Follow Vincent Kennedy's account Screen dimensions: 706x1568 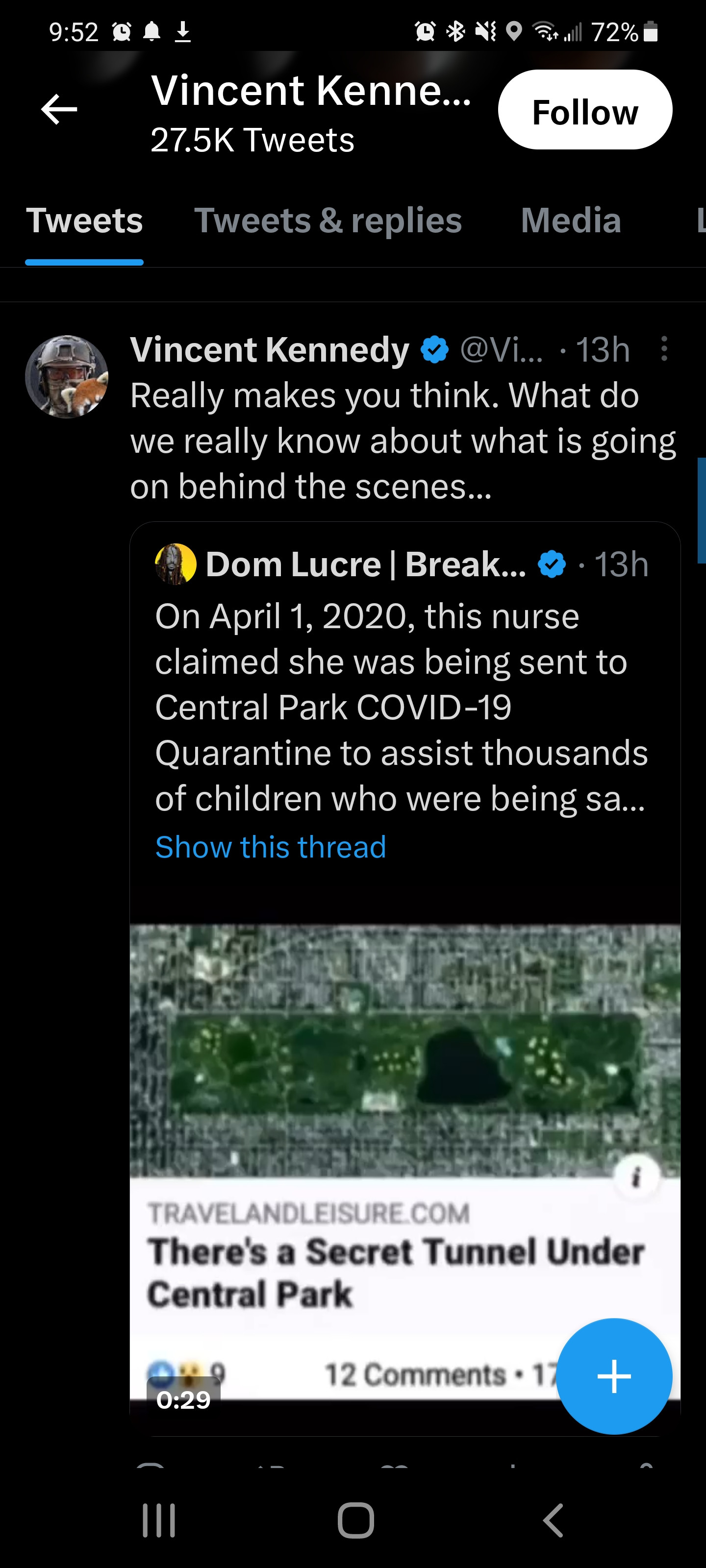coord(584,110)
